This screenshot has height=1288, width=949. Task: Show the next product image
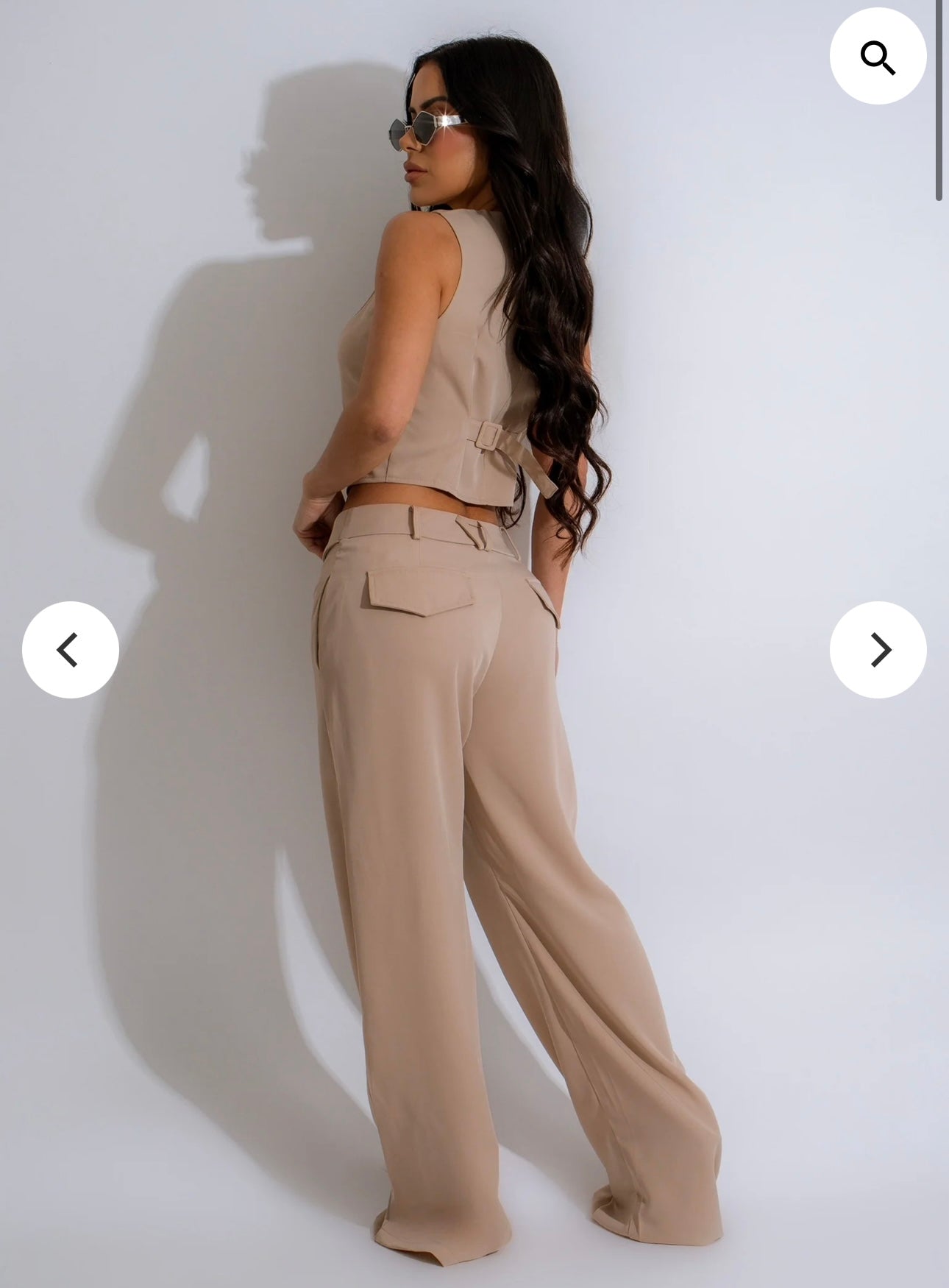point(878,650)
